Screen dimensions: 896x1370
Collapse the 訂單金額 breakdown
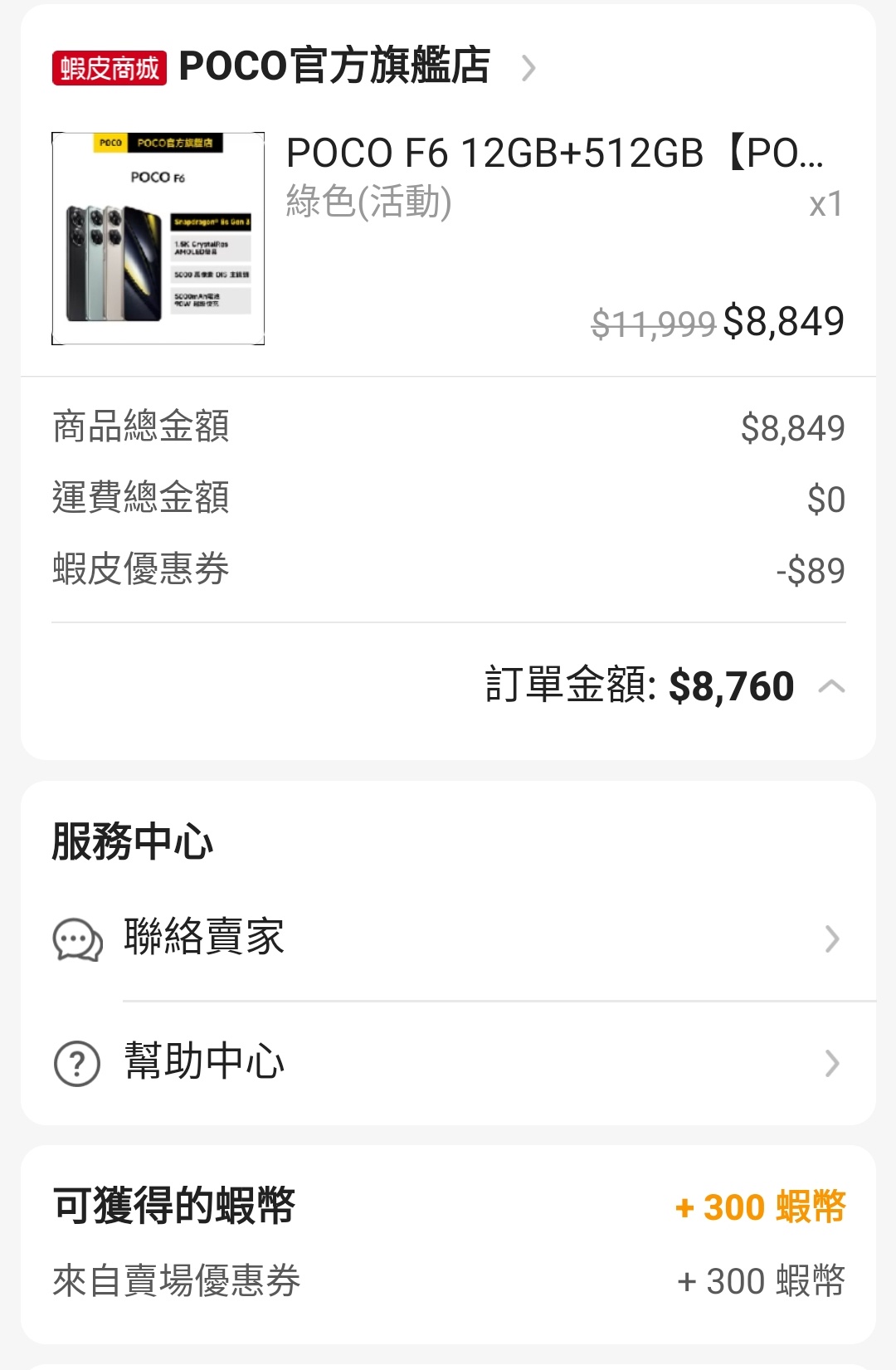[x=831, y=686]
